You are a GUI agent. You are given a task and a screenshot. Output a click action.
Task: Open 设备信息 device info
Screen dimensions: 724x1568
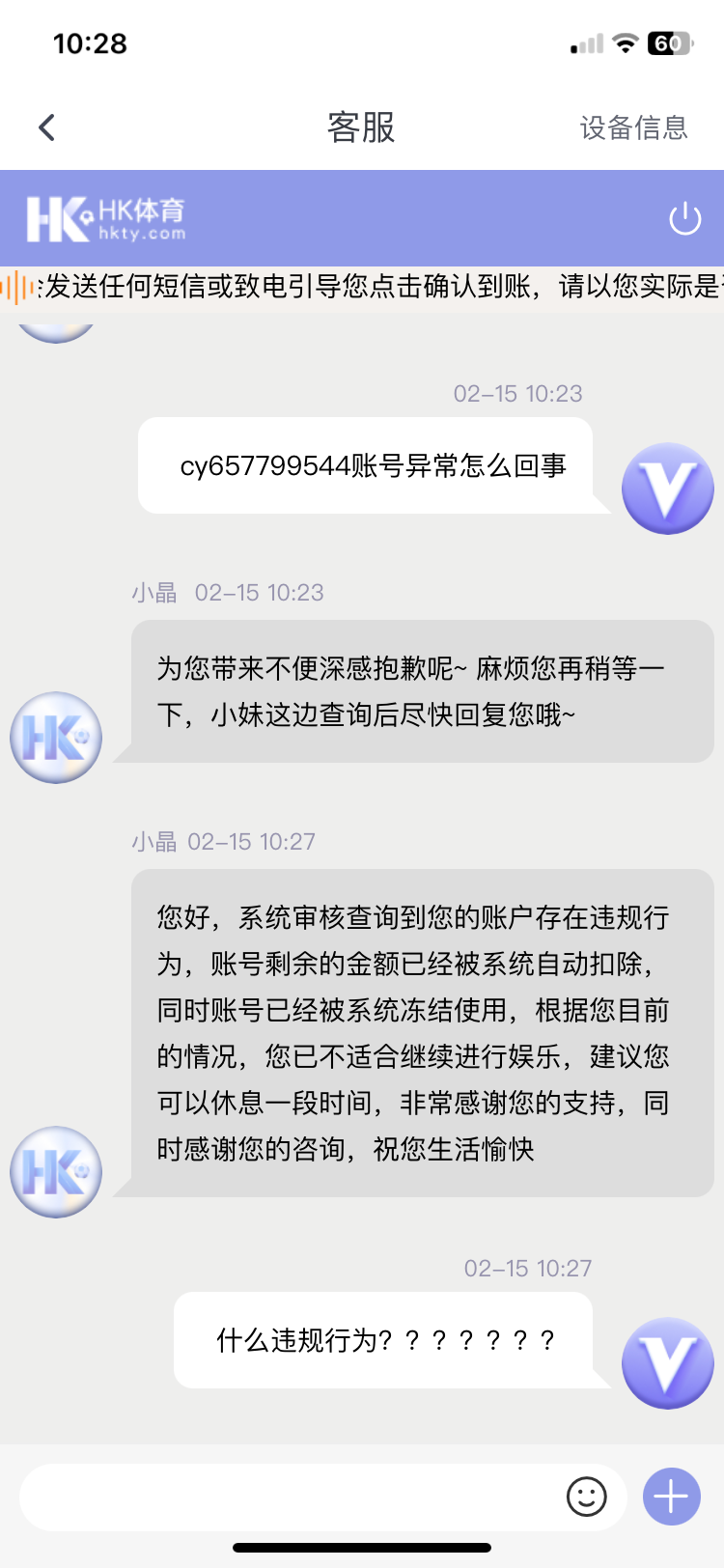pyautogui.click(x=633, y=127)
